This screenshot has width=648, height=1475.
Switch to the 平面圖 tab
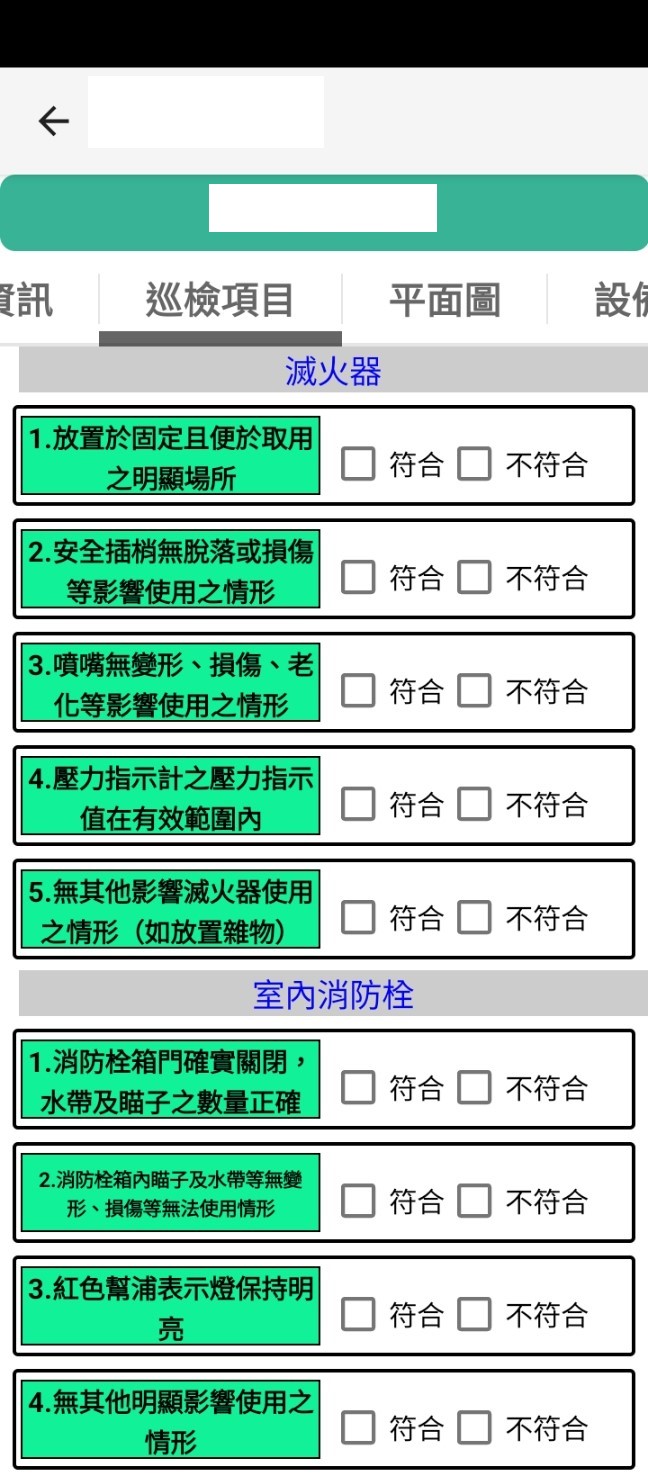tap(445, 300)
